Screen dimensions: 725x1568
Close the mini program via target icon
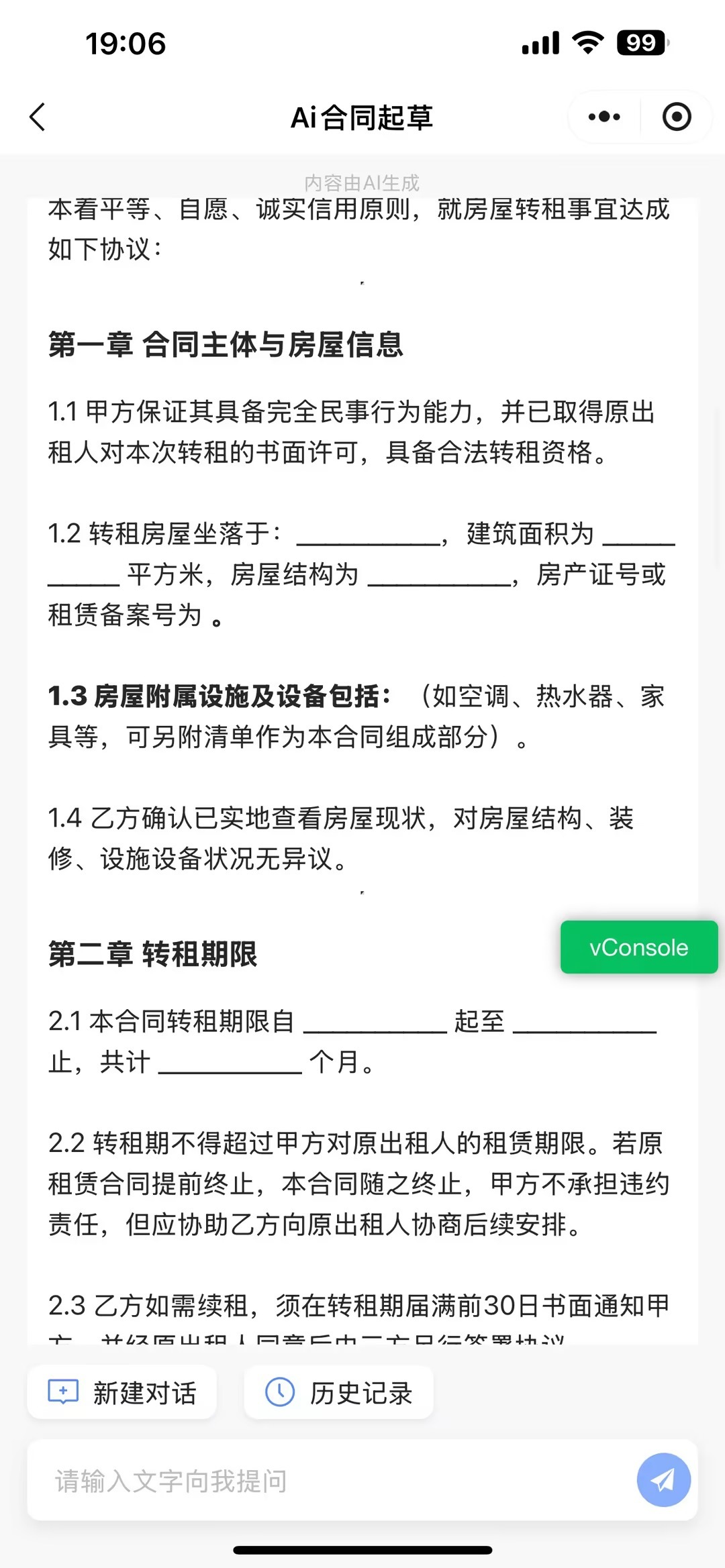pos(676,117)
